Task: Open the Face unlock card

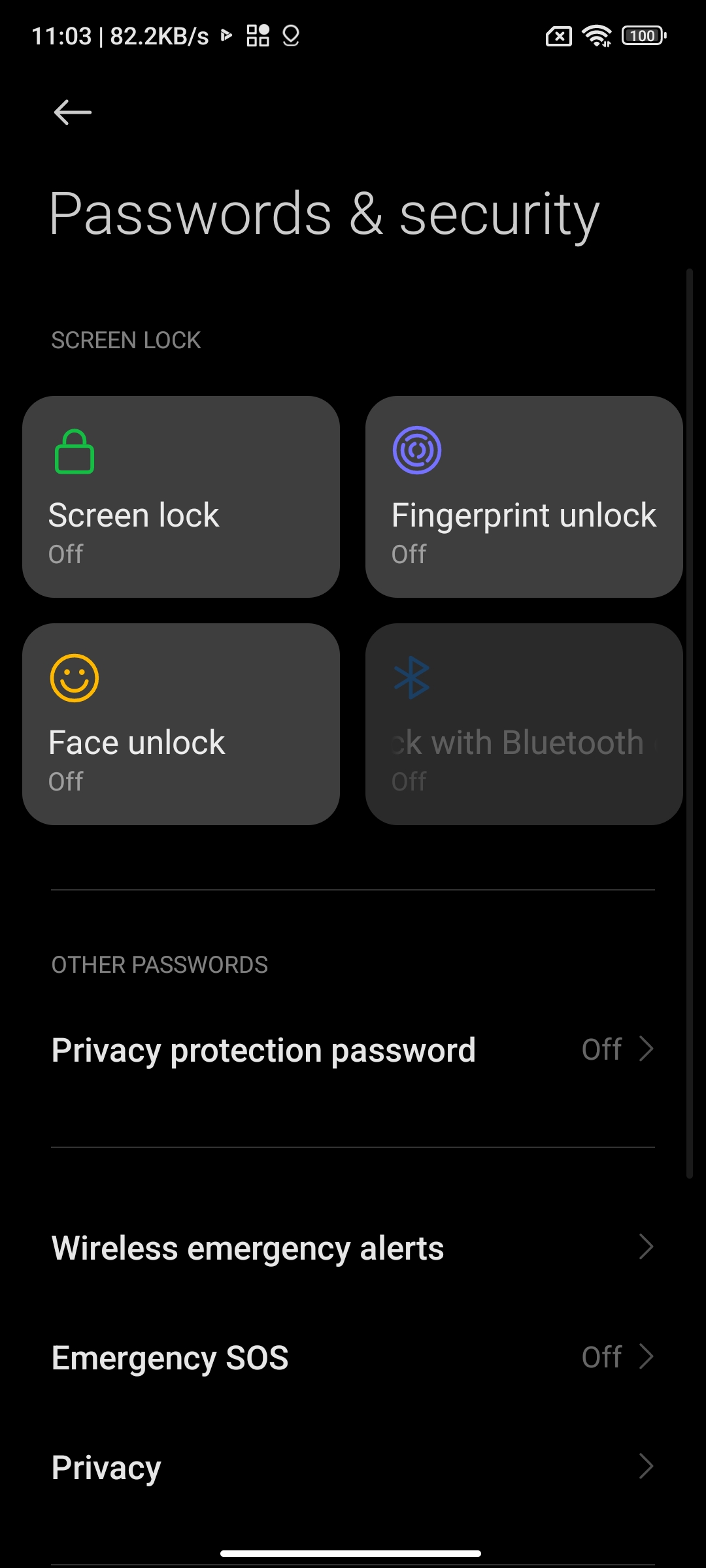Action: click(x=181, y=724)
